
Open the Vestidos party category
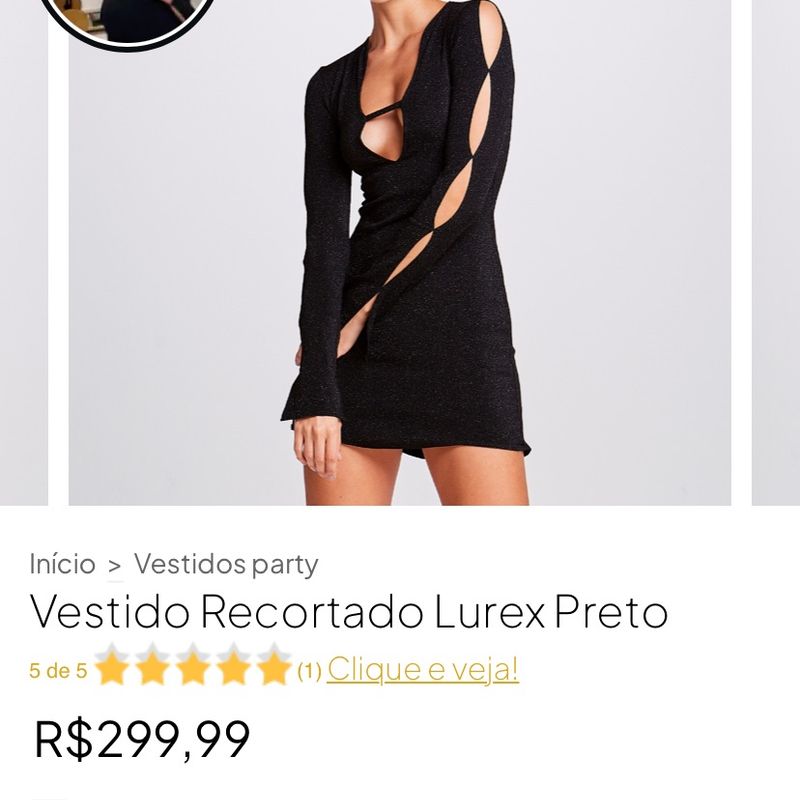(x=226, y=564)
